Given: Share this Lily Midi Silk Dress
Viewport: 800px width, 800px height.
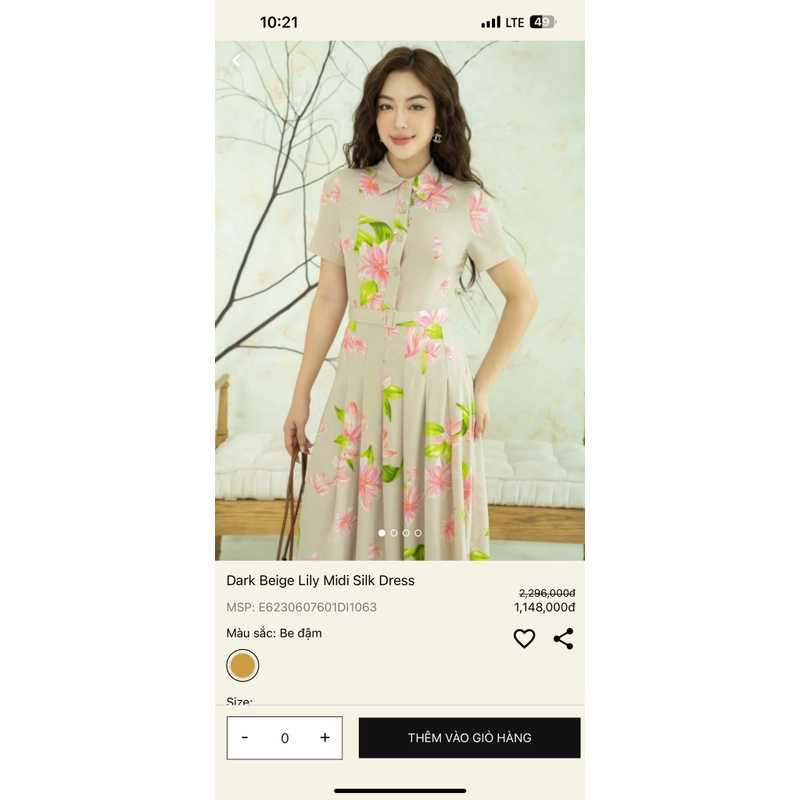Looking at the screenshot, I should click(x=564, y=639).
